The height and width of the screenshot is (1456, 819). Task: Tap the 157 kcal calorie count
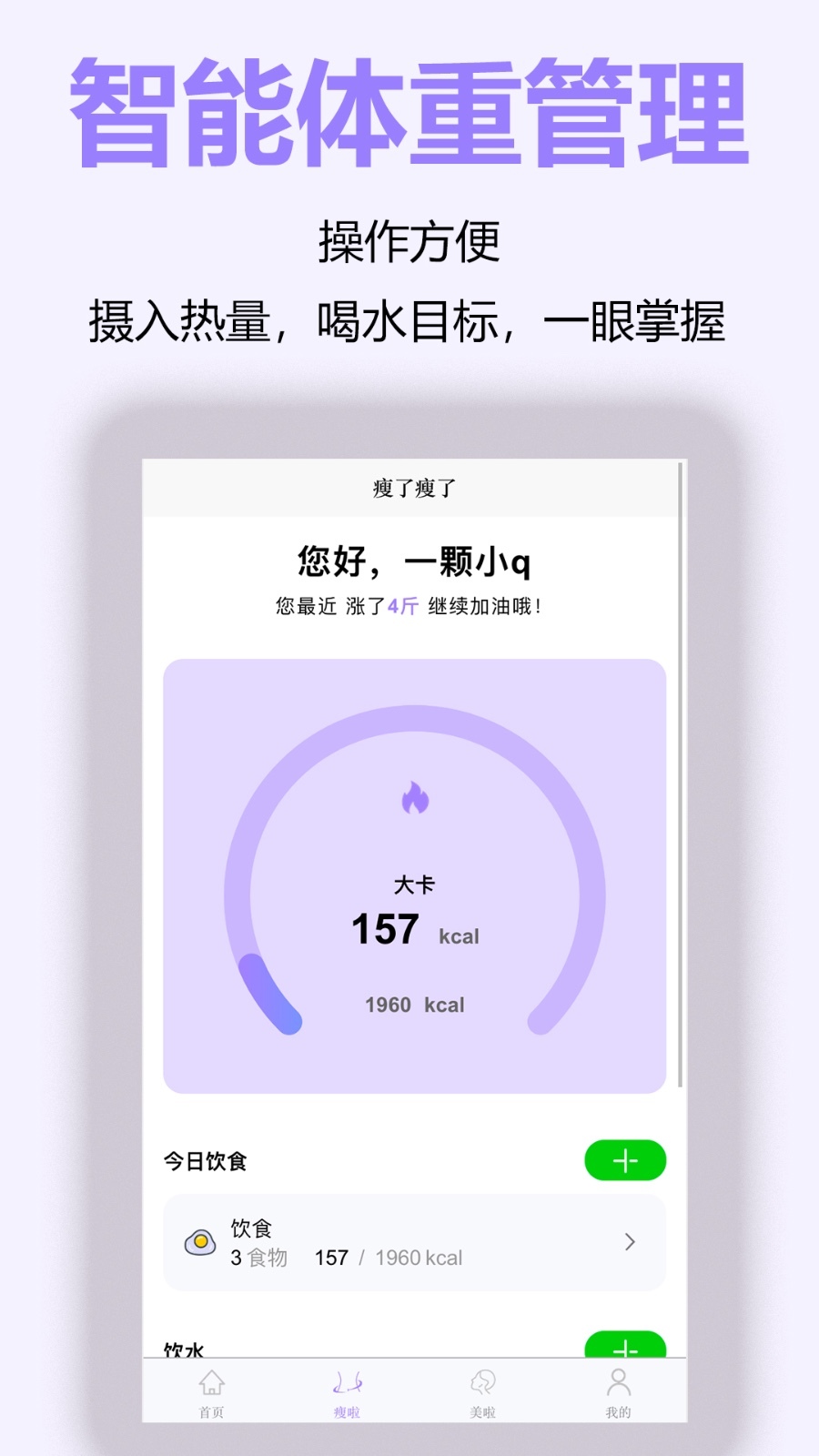[386, 928]
